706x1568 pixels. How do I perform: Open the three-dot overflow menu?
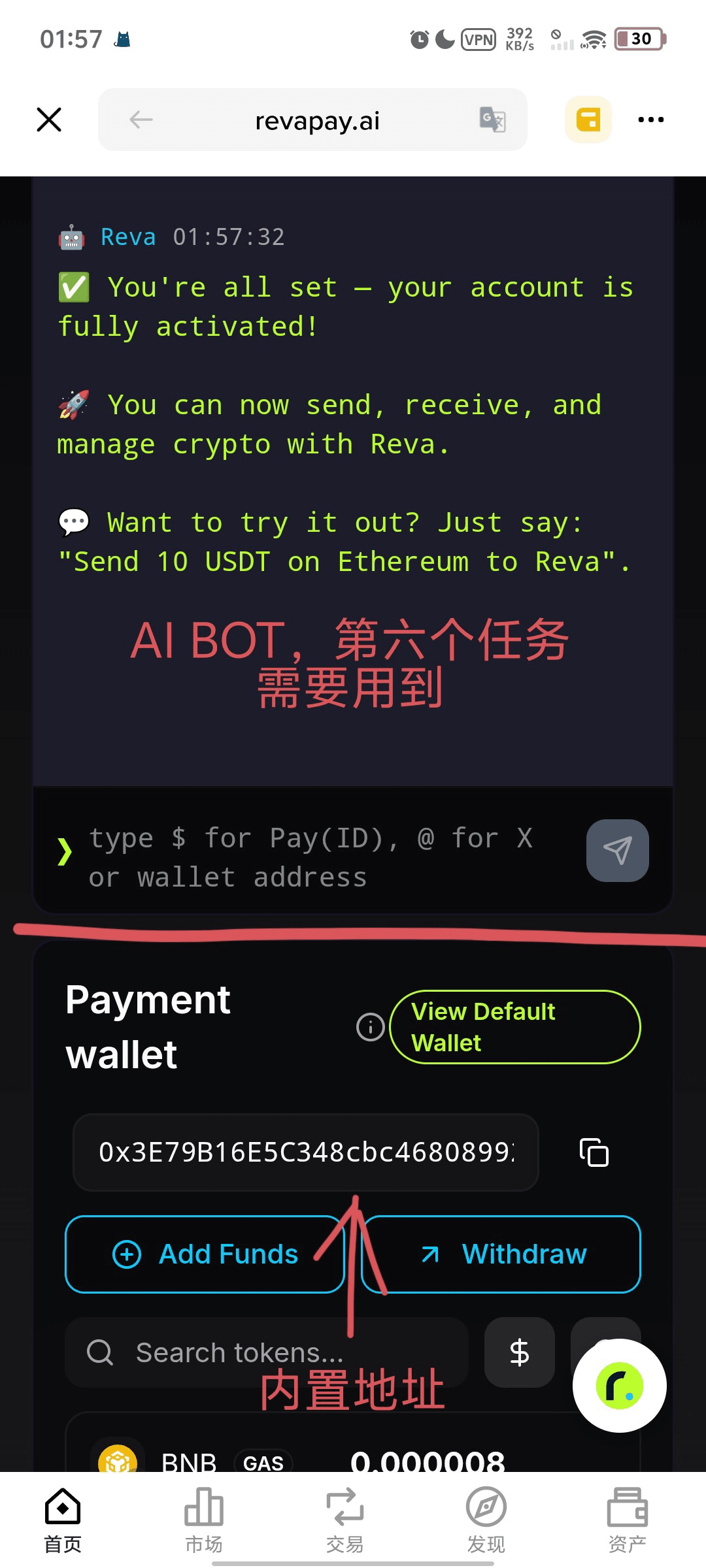click(650, 120)
